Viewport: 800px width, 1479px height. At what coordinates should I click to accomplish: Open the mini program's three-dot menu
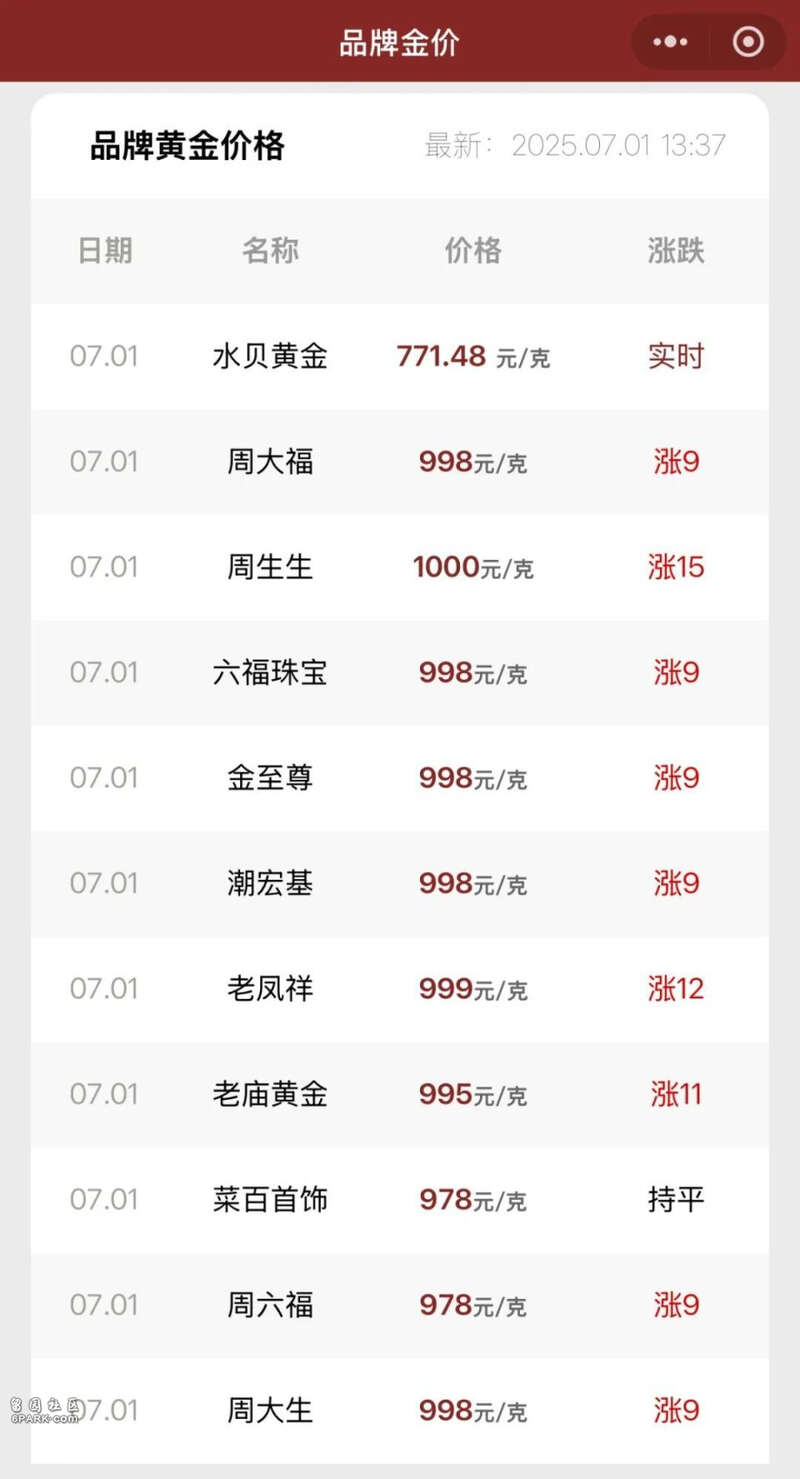pyautogui.click(x=670, y=42)
